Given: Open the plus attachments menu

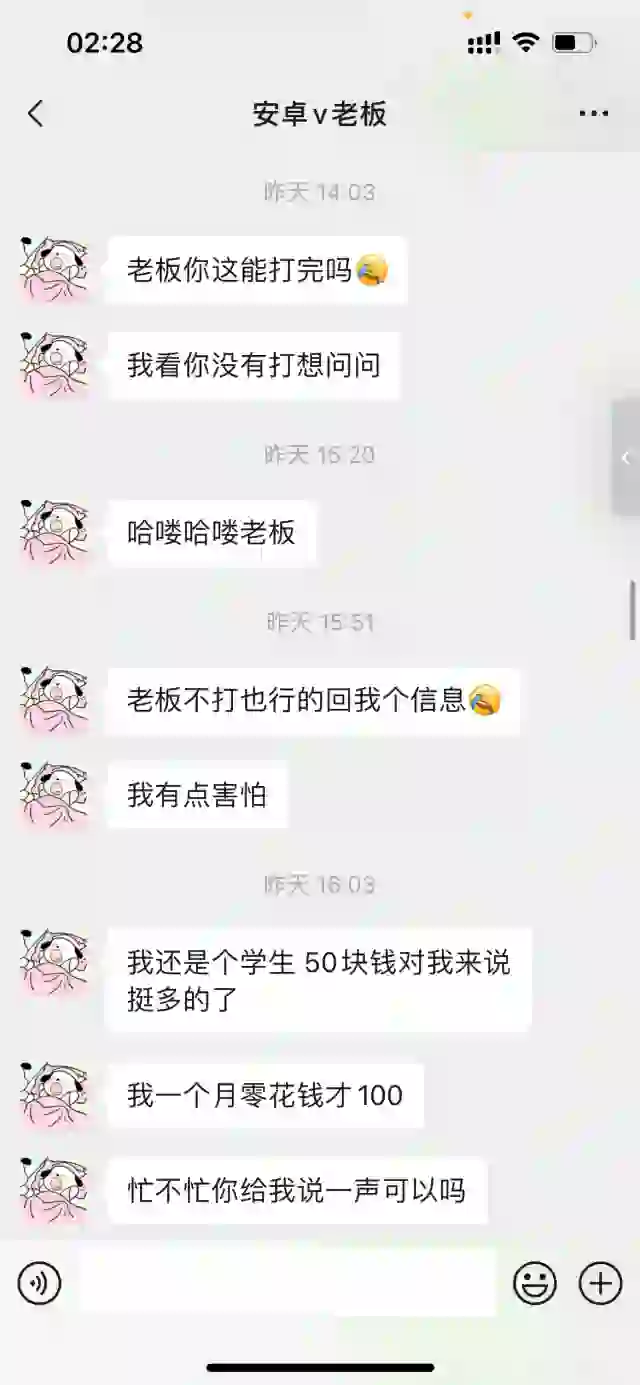Looking at the screenshot, I should tap(601, 1283).
